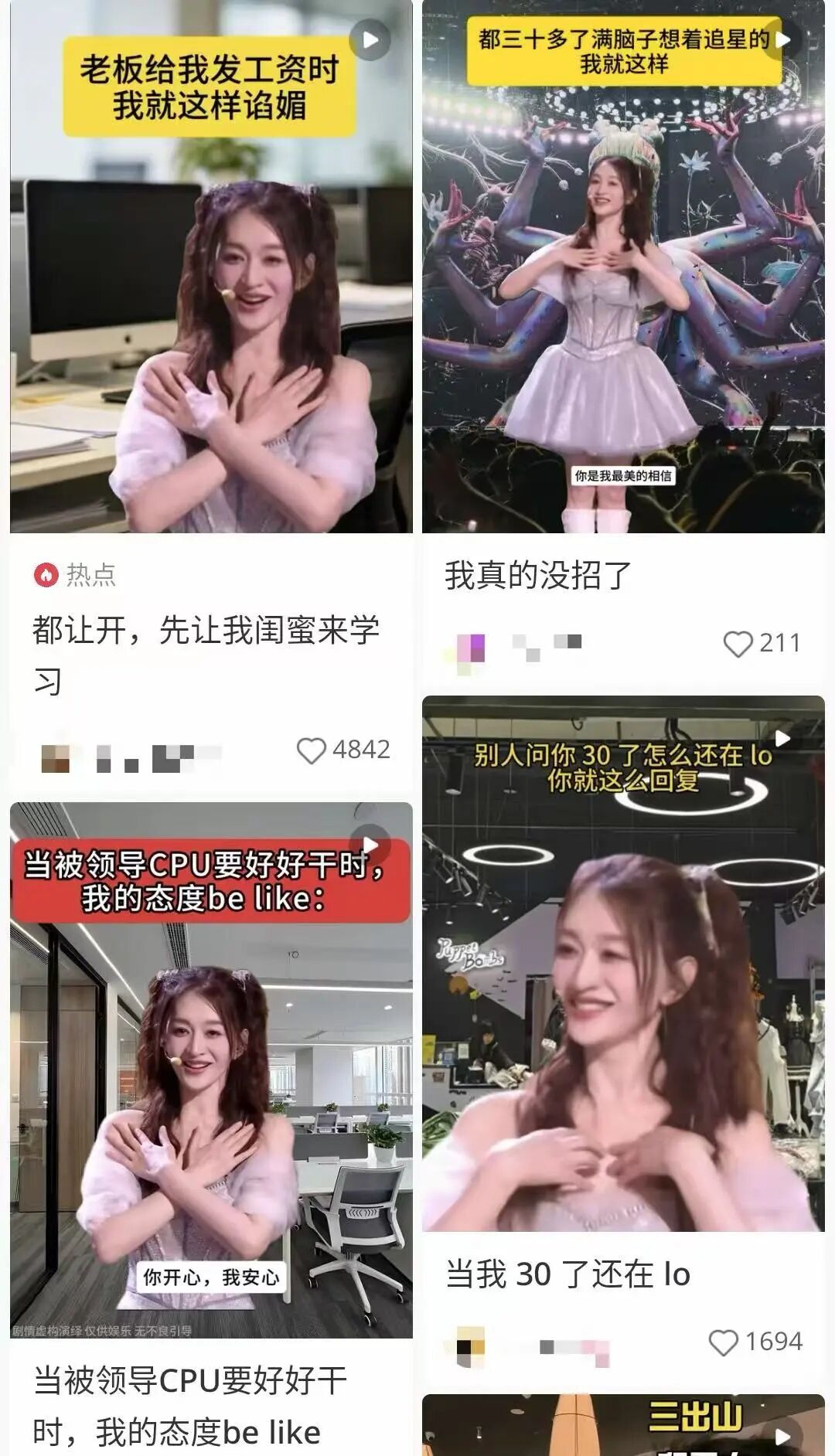Like the post "当我 30 了还在 lo"

[x=723, y=1342]
